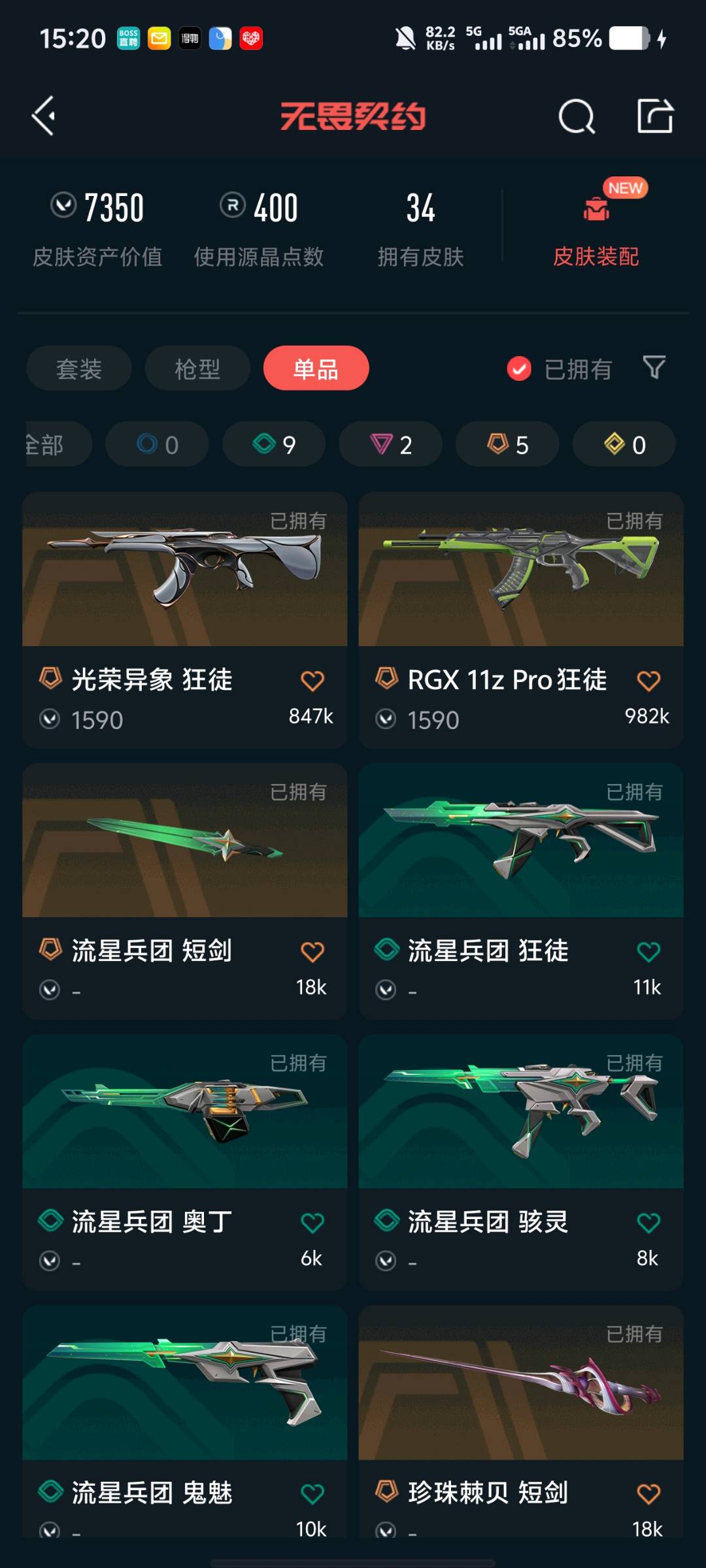Like the 珍珠棘贝 短剑 skin

(648, 1494)
